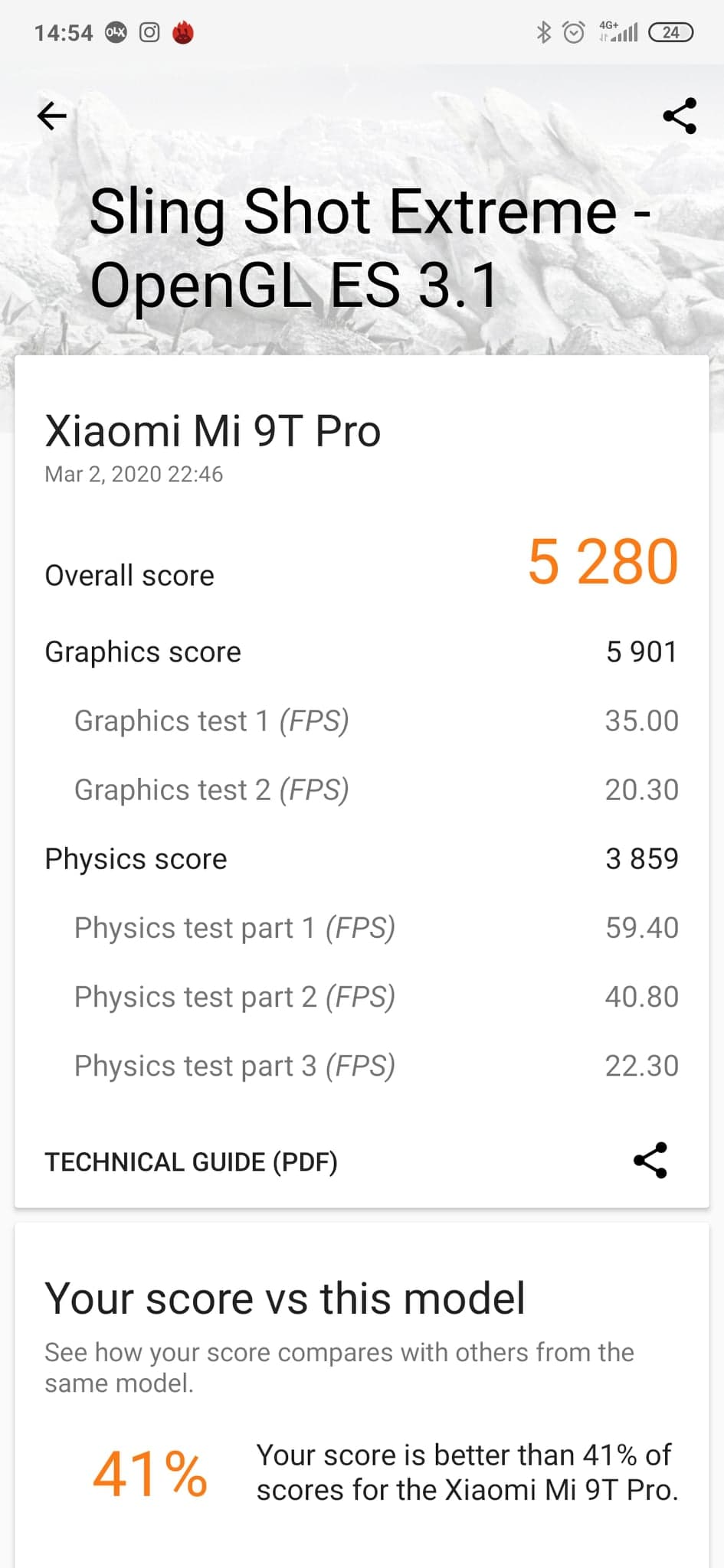Go back using the top-left arrow
The height and width of the screenshot is (1568, 724).
(x=52, y=116)
